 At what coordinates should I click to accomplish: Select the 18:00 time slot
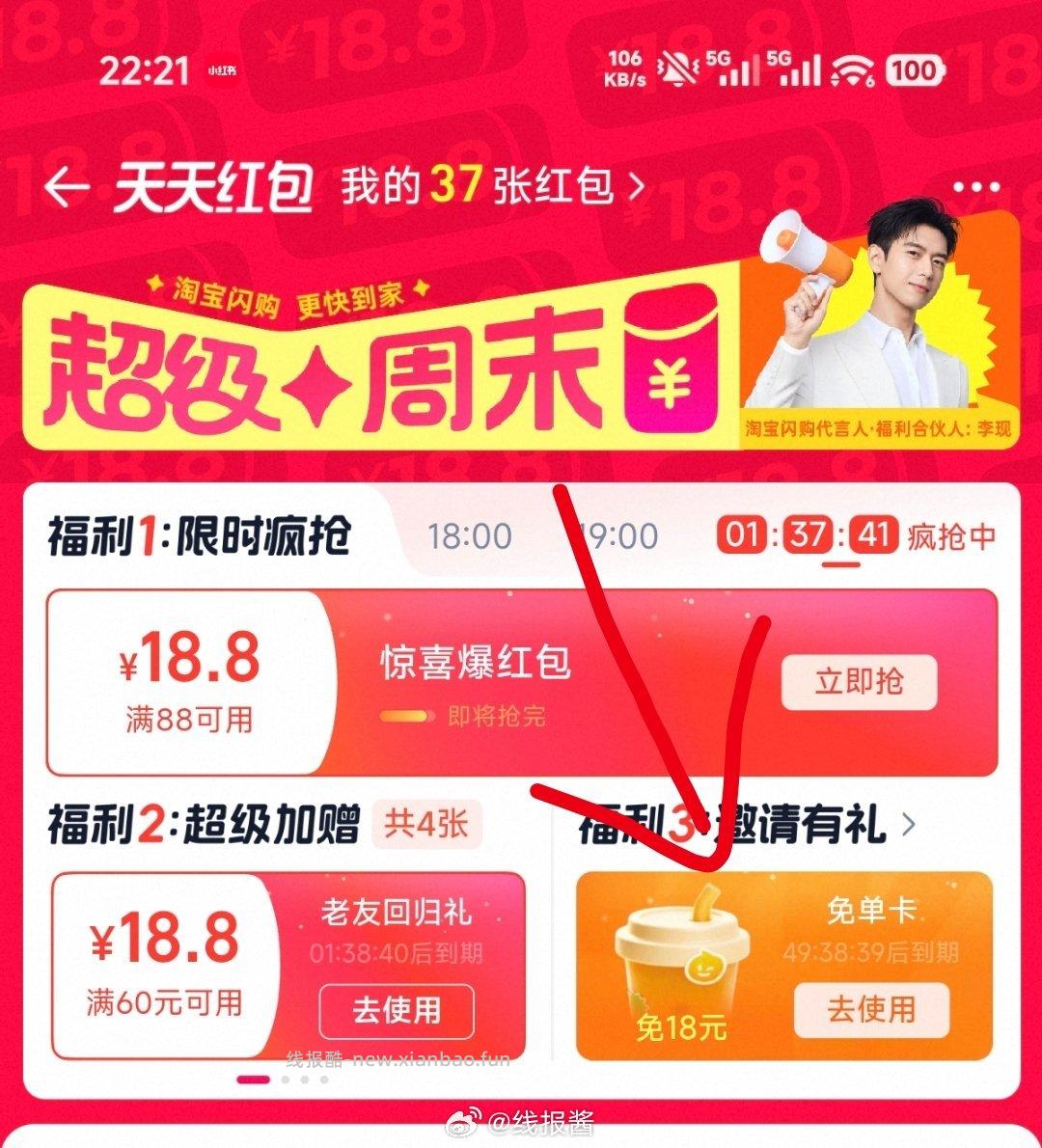(469, 536)
